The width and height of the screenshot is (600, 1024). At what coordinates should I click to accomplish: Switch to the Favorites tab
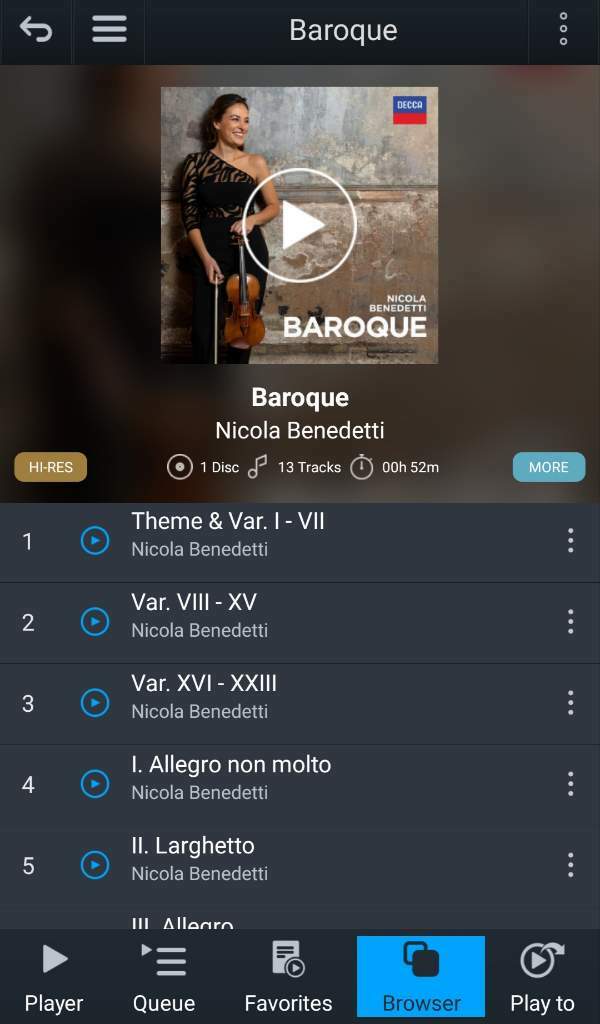click(x=288, y=977)
